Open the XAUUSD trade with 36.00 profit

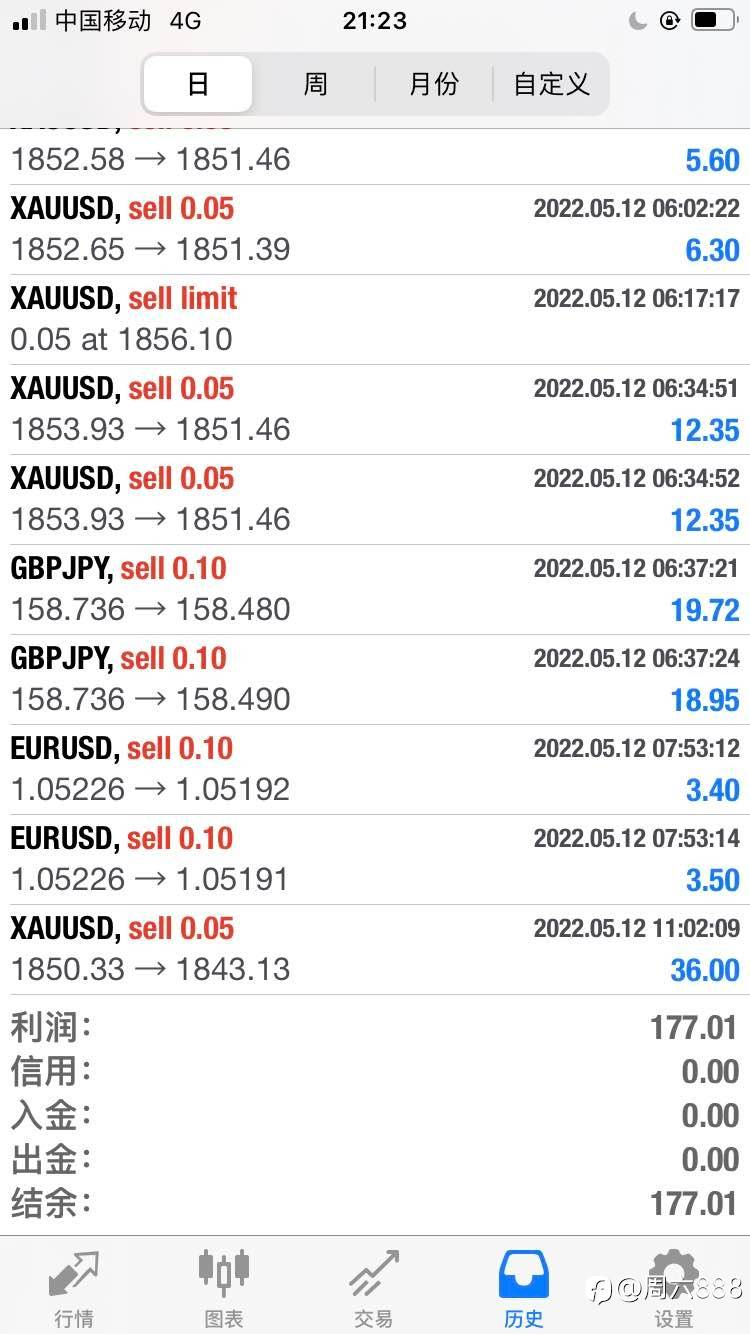point(375,949)
